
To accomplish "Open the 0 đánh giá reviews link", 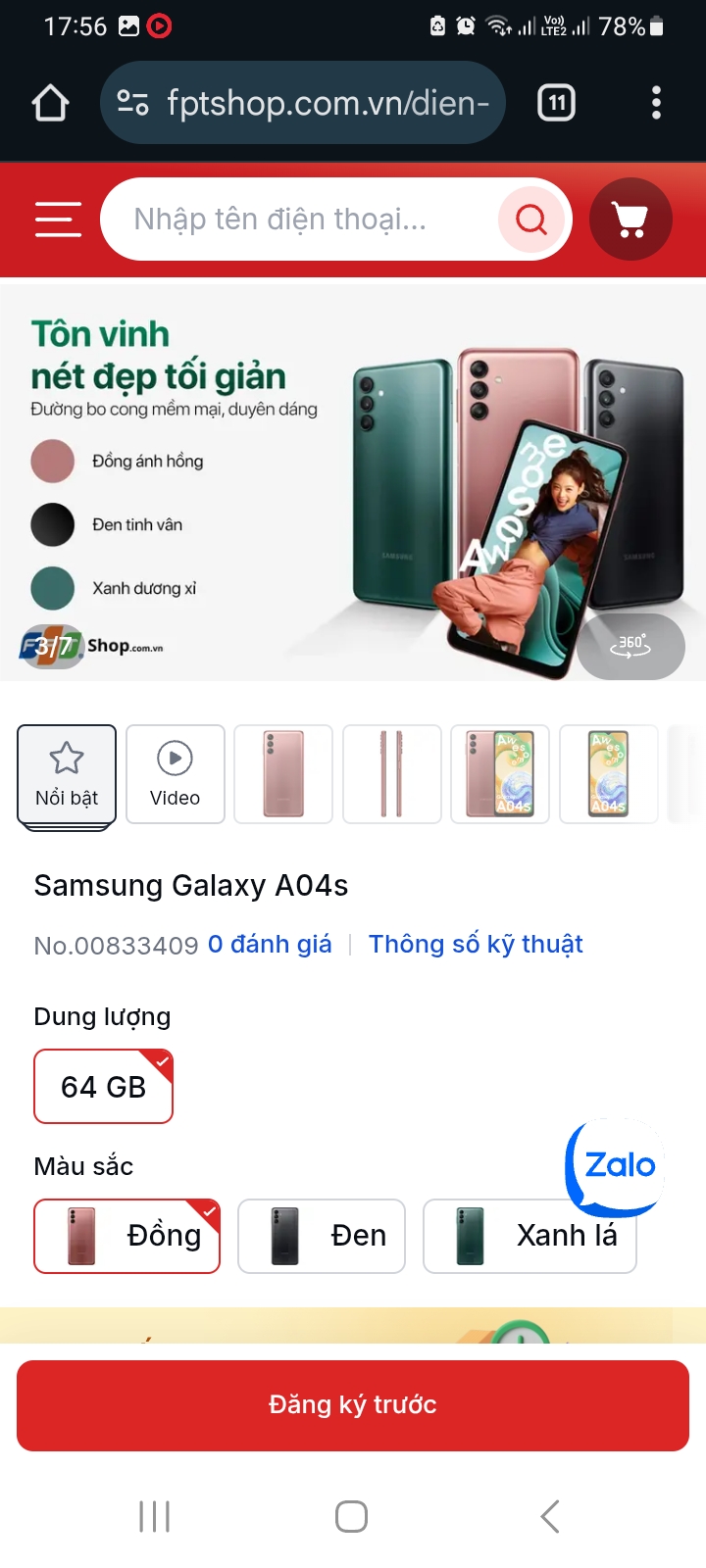I will (270, 945).
